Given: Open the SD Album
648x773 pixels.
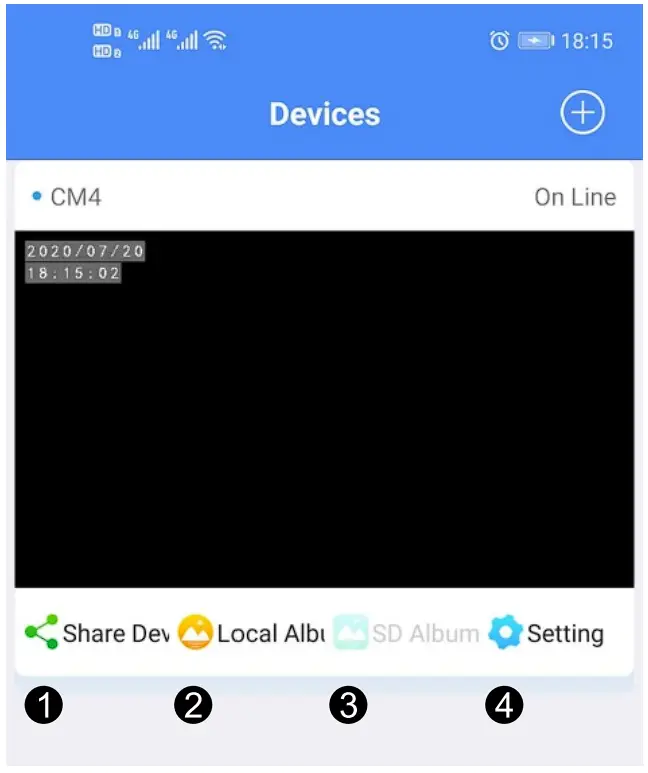Looking at the screenshot, I should click(406, 633).
